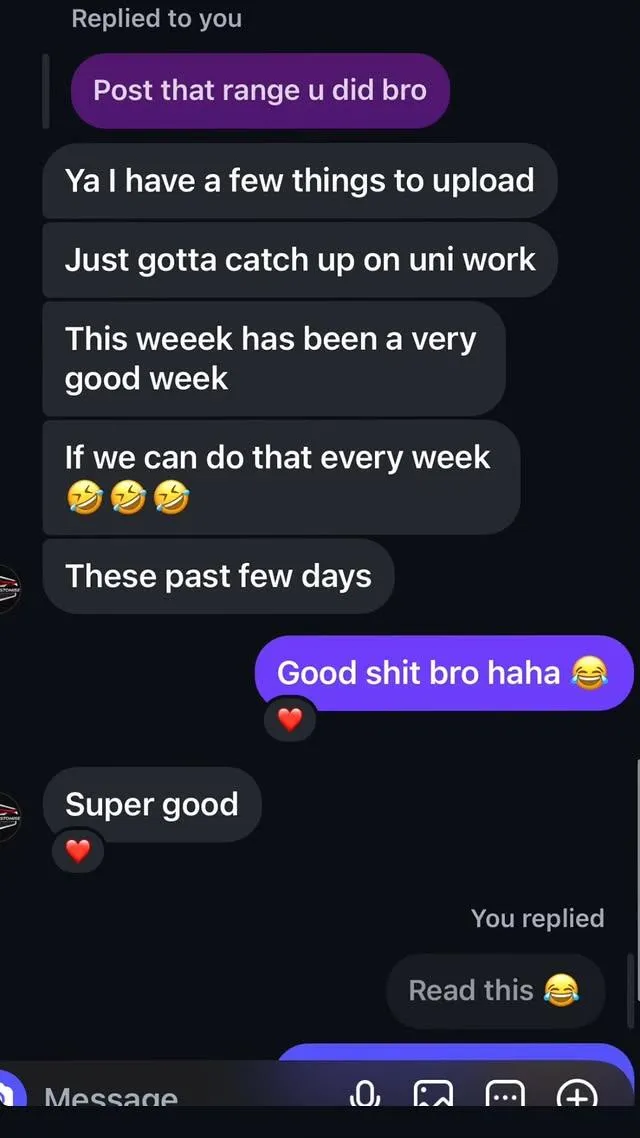Open sender's avatar beside 'These past few days'
Viewport: 640px width, 1138px height.
tap(8, 588)
